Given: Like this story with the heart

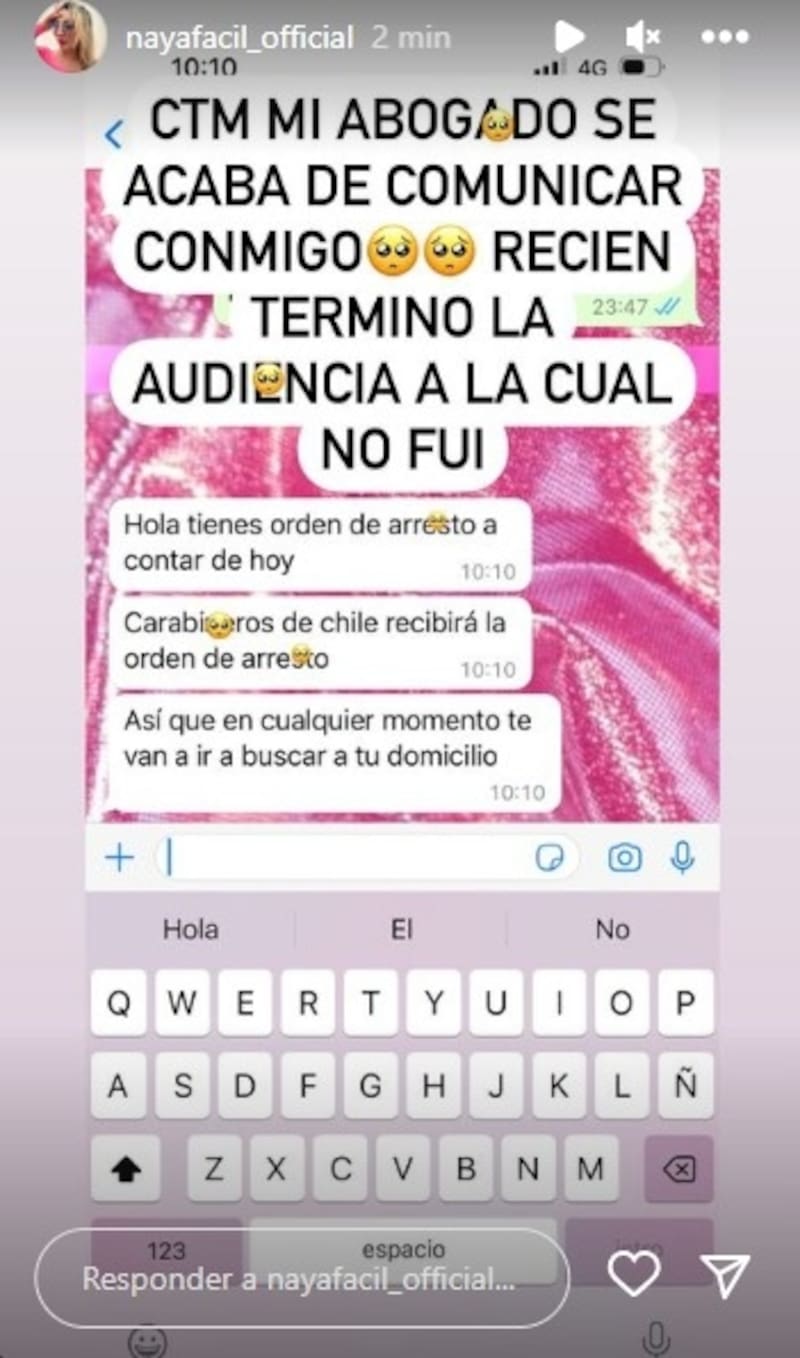Looking at the screenshot, I should click(x=634, y=1275).
